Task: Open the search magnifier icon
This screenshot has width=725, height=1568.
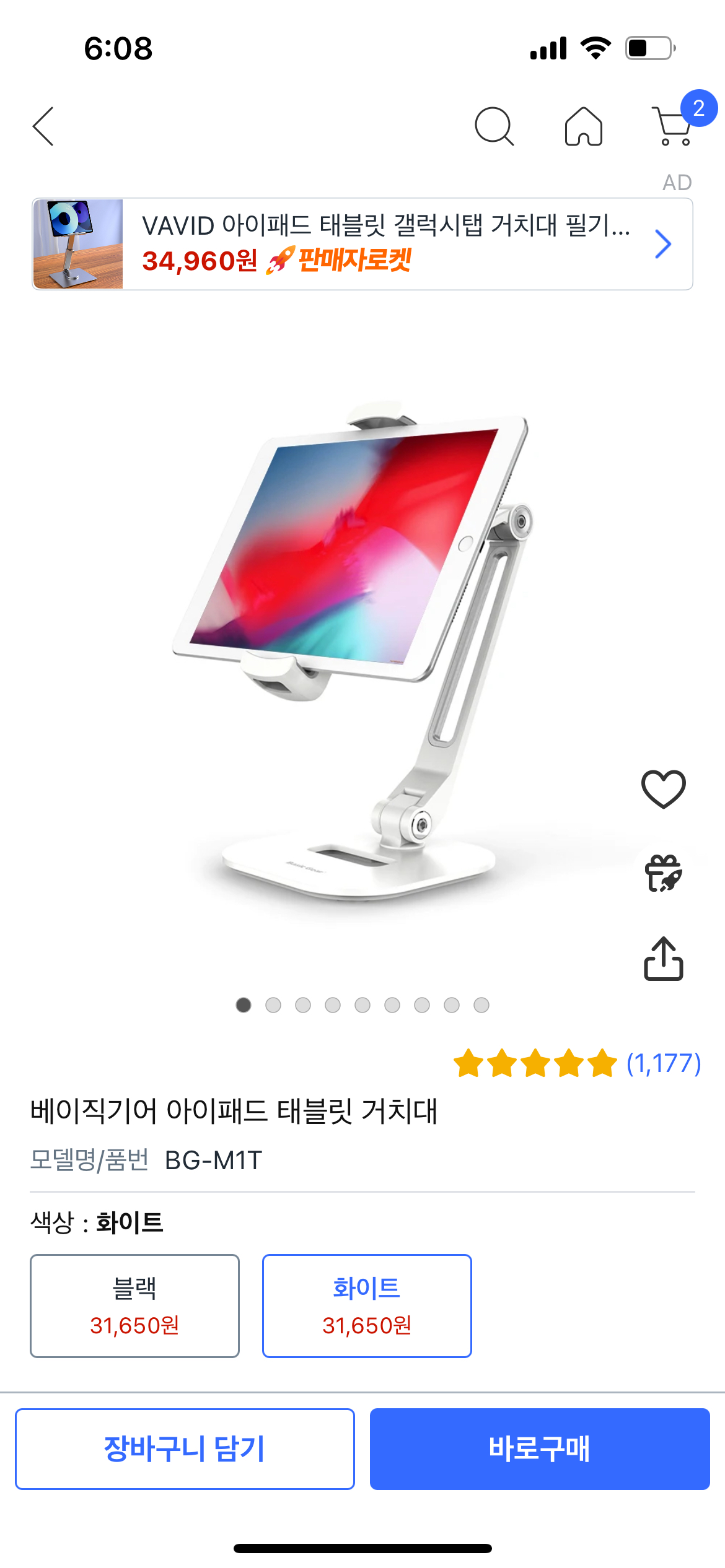Action: pyautogui.click(x=494, y=126)
